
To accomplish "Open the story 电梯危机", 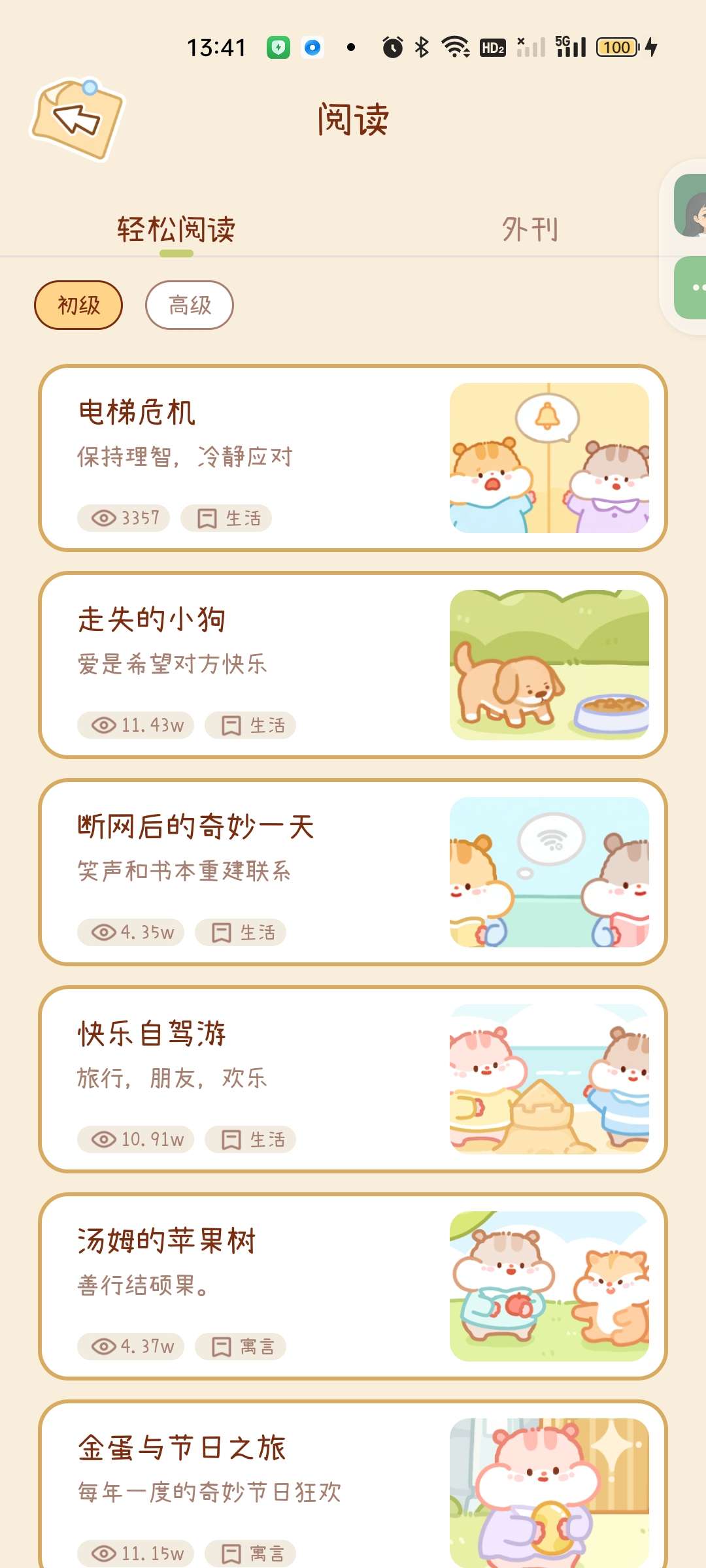I will [x=353, y=458].
